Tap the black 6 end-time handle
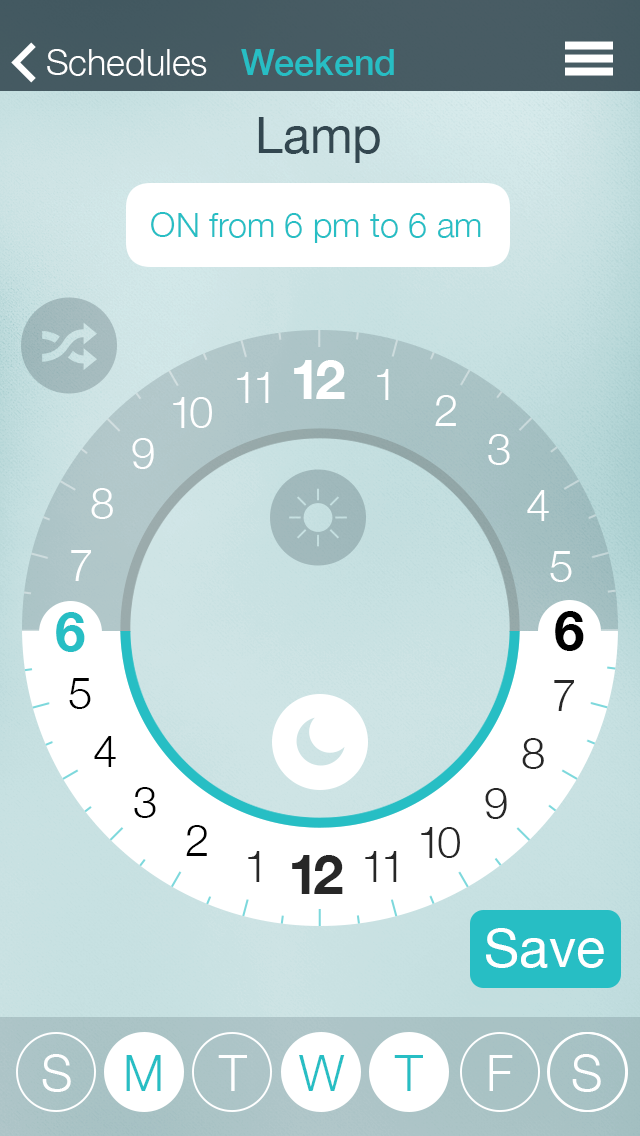The height and width of the screenshot is (1136, 640). [x=568, y=632]
